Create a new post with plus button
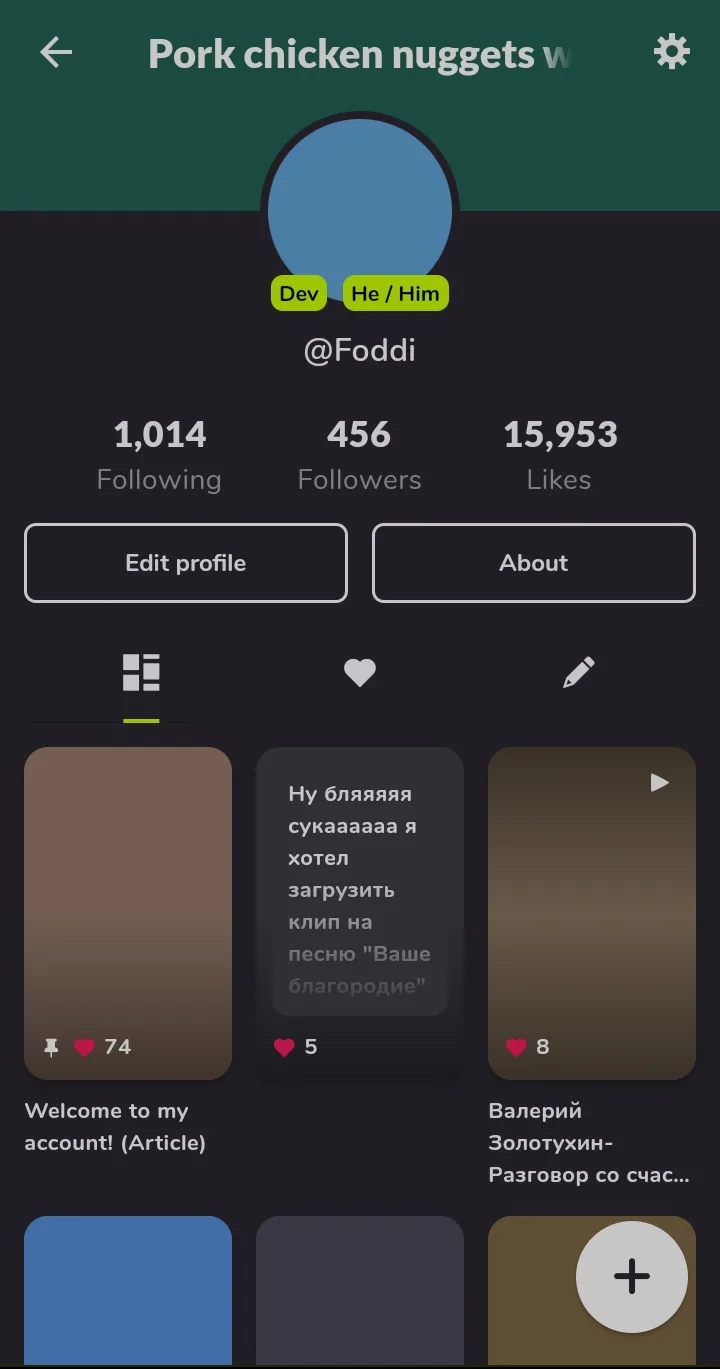Image resolution: width=720 pixels, height=1369 pixels. click(631, 1276)
